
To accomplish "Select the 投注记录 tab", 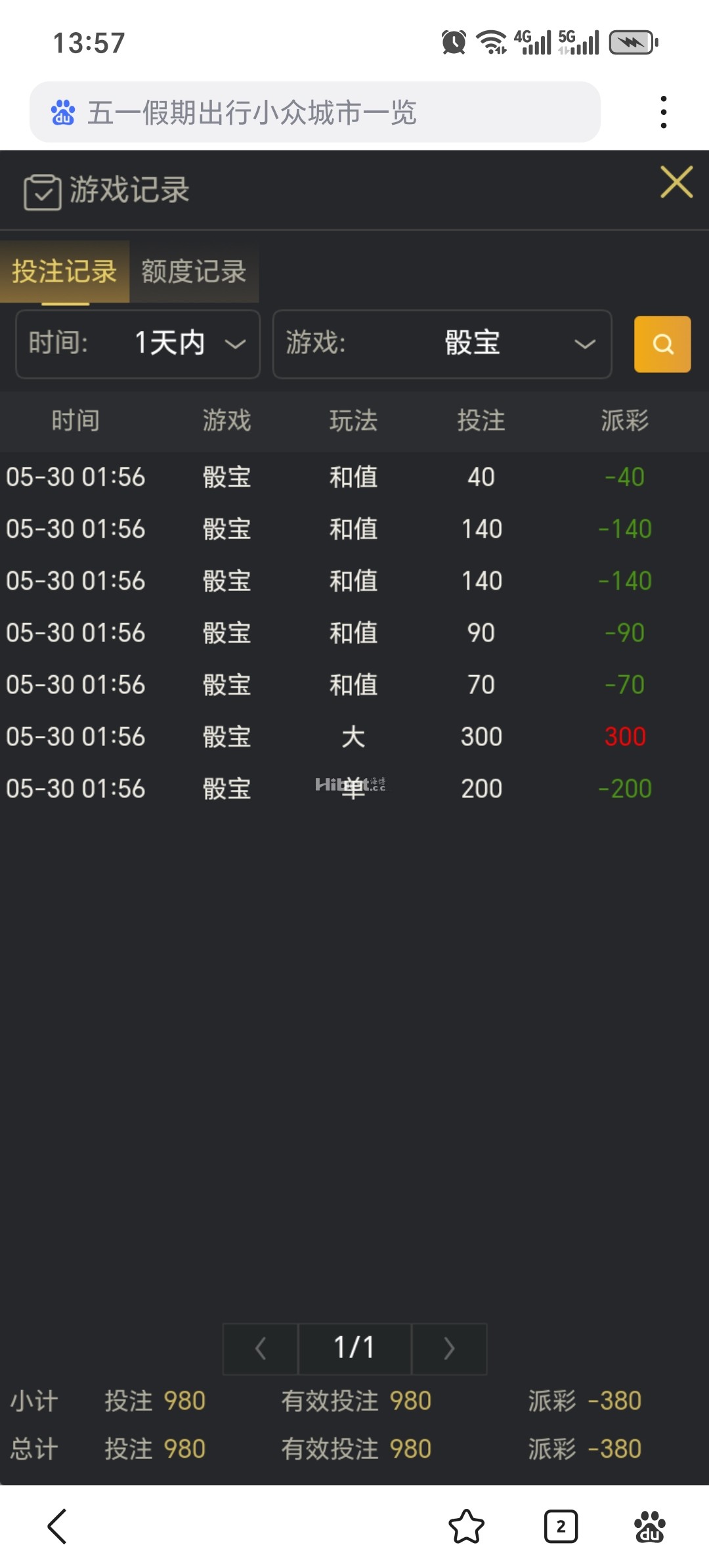I will pos(65,271).
